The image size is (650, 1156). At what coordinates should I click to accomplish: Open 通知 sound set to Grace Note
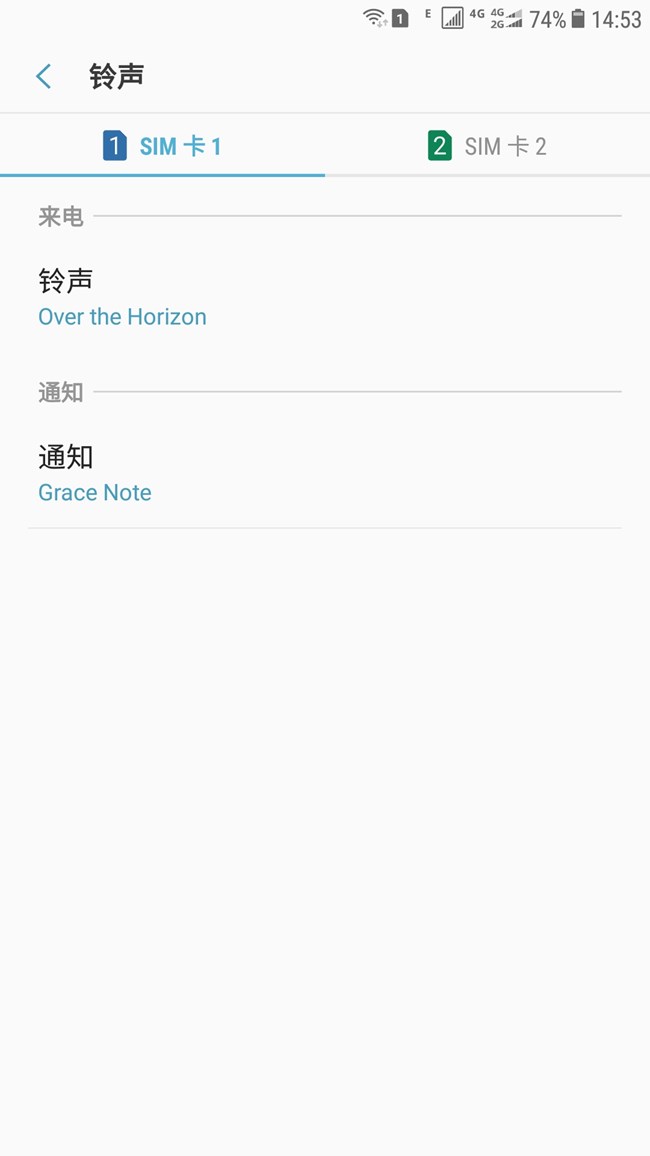click(325, 474)
